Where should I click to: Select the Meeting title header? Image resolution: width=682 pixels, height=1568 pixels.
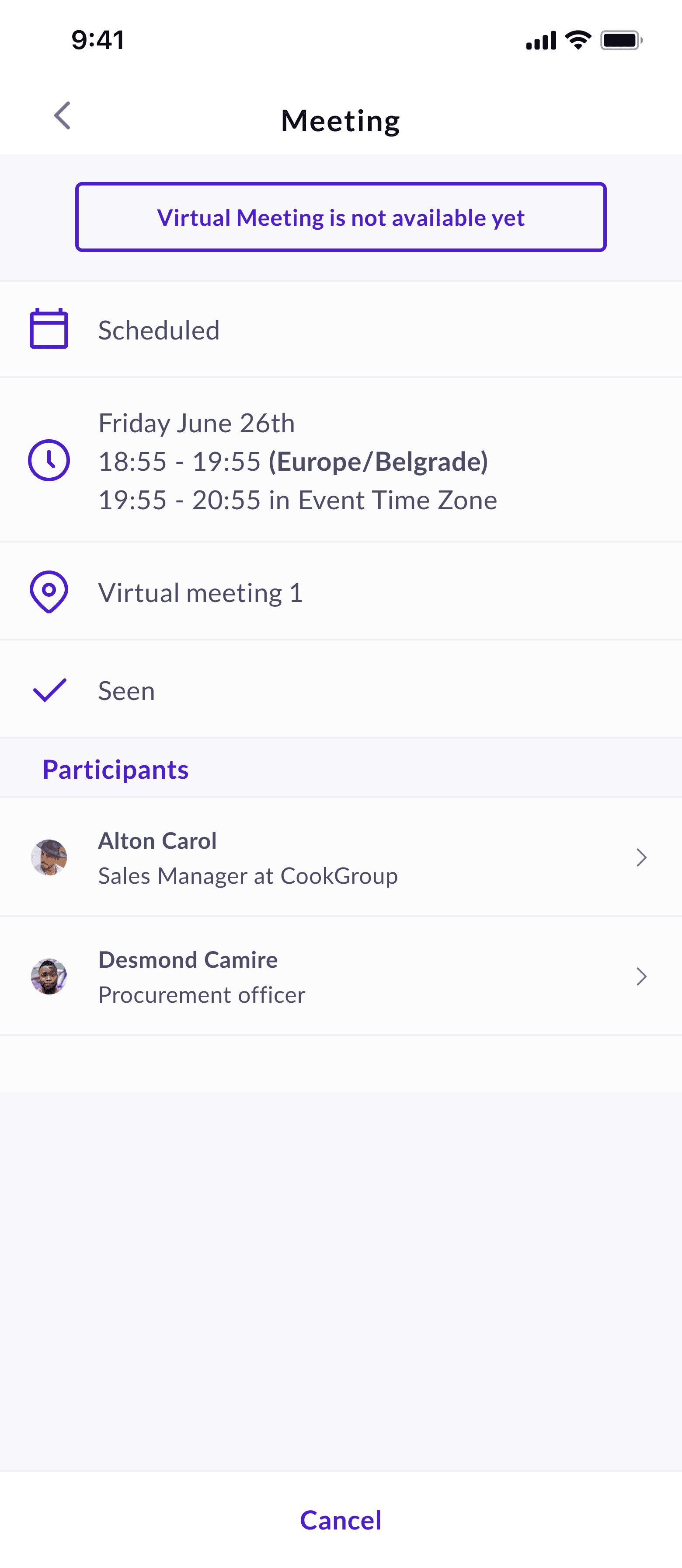[340, 119]
